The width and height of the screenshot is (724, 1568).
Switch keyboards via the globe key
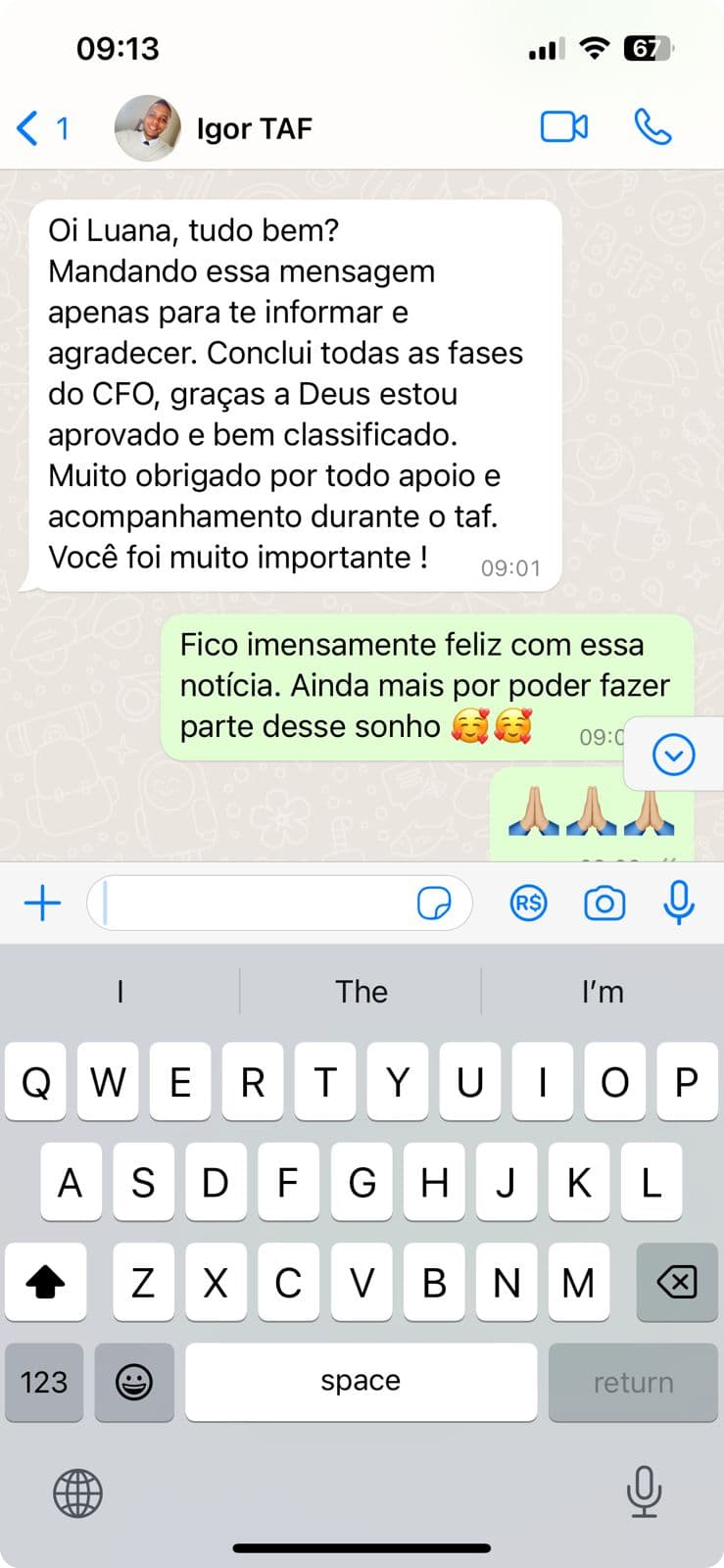77,1494
